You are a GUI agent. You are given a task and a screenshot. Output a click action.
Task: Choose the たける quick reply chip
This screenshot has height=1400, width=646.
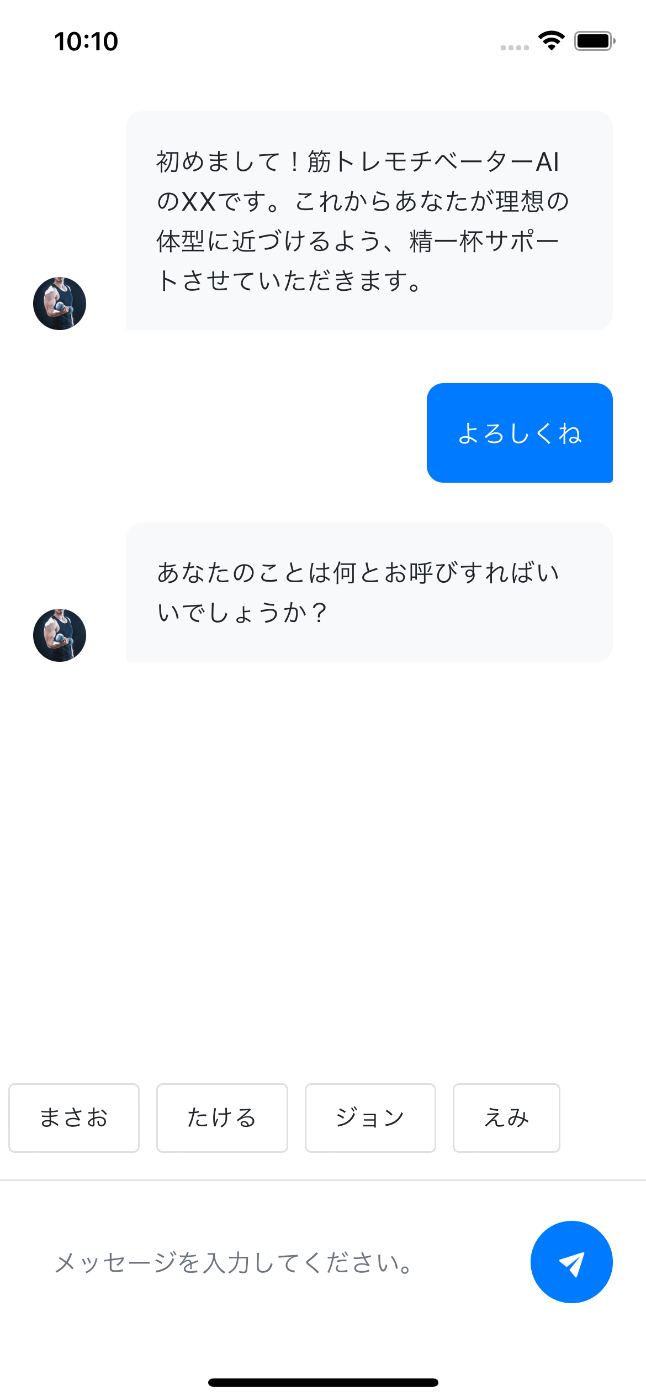coord(222,1118)
